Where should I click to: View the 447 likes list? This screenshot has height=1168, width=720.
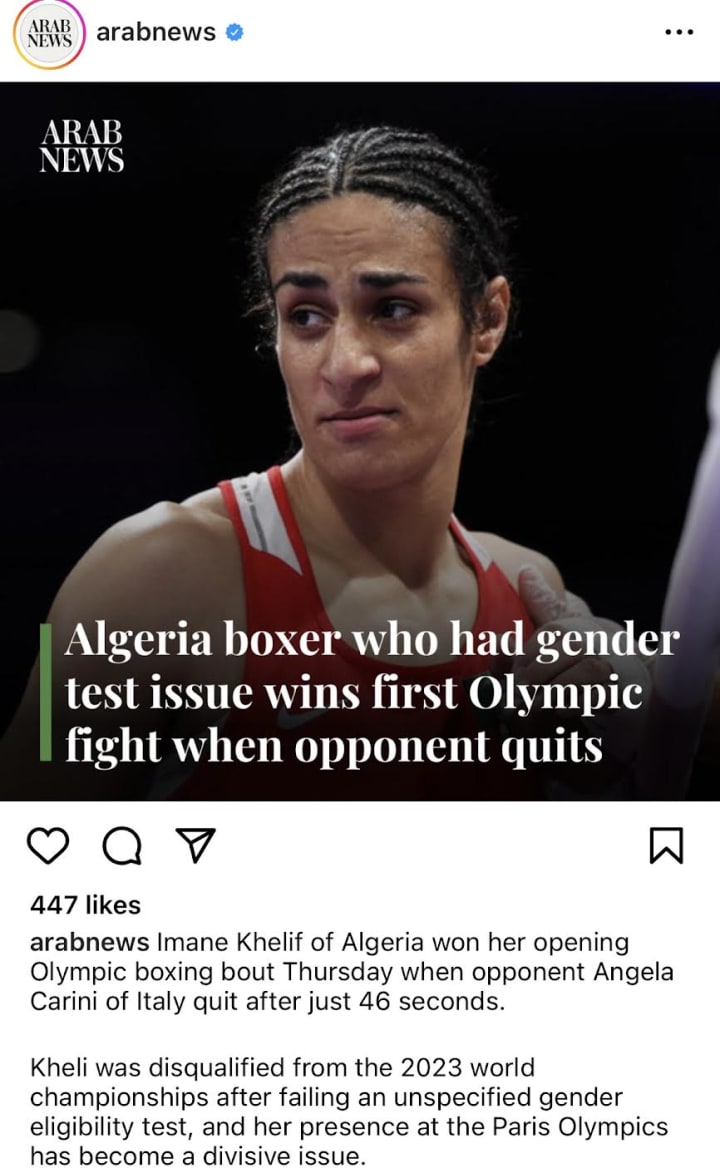tap(85, 905)
